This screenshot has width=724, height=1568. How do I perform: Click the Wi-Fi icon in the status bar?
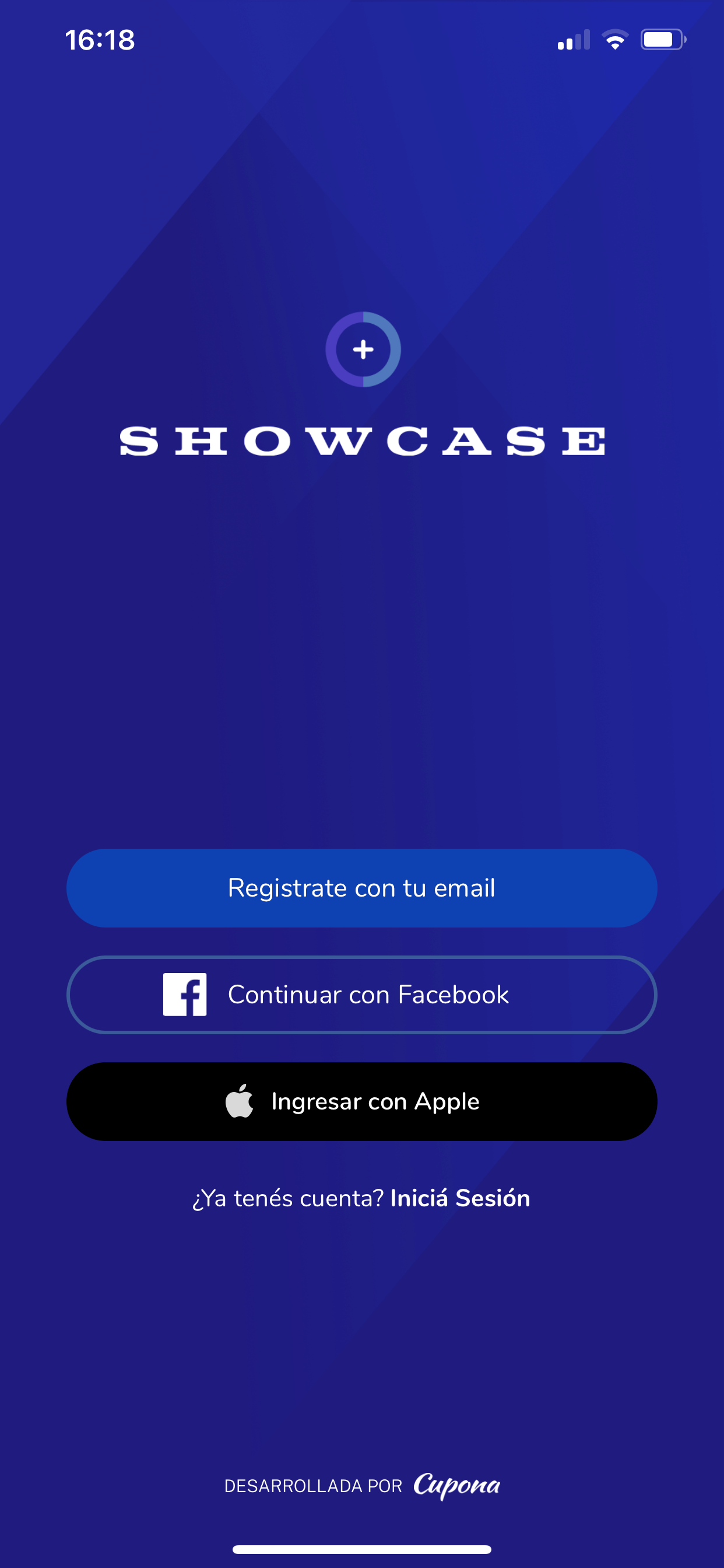(x=615, y=39)
